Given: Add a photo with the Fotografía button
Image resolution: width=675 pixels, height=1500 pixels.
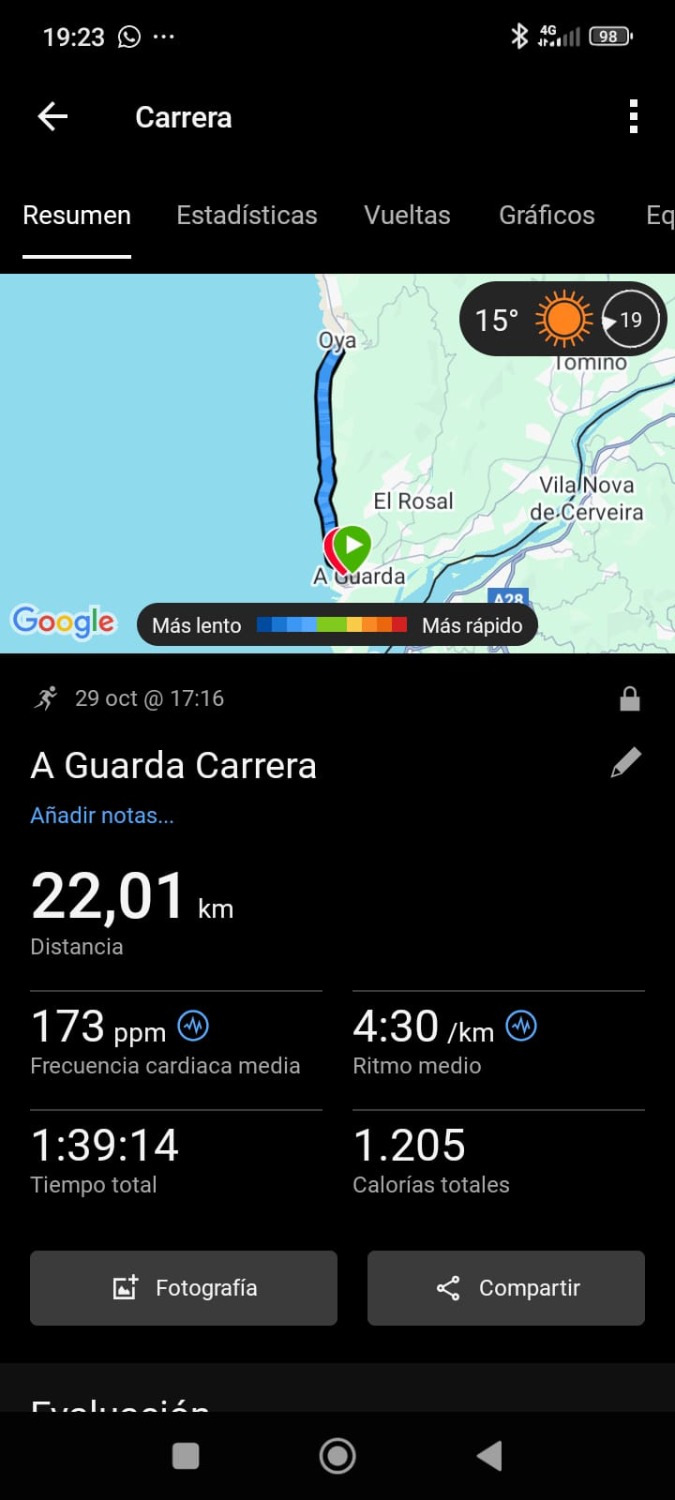Looking at the screenshot, I should (183, 1288).
